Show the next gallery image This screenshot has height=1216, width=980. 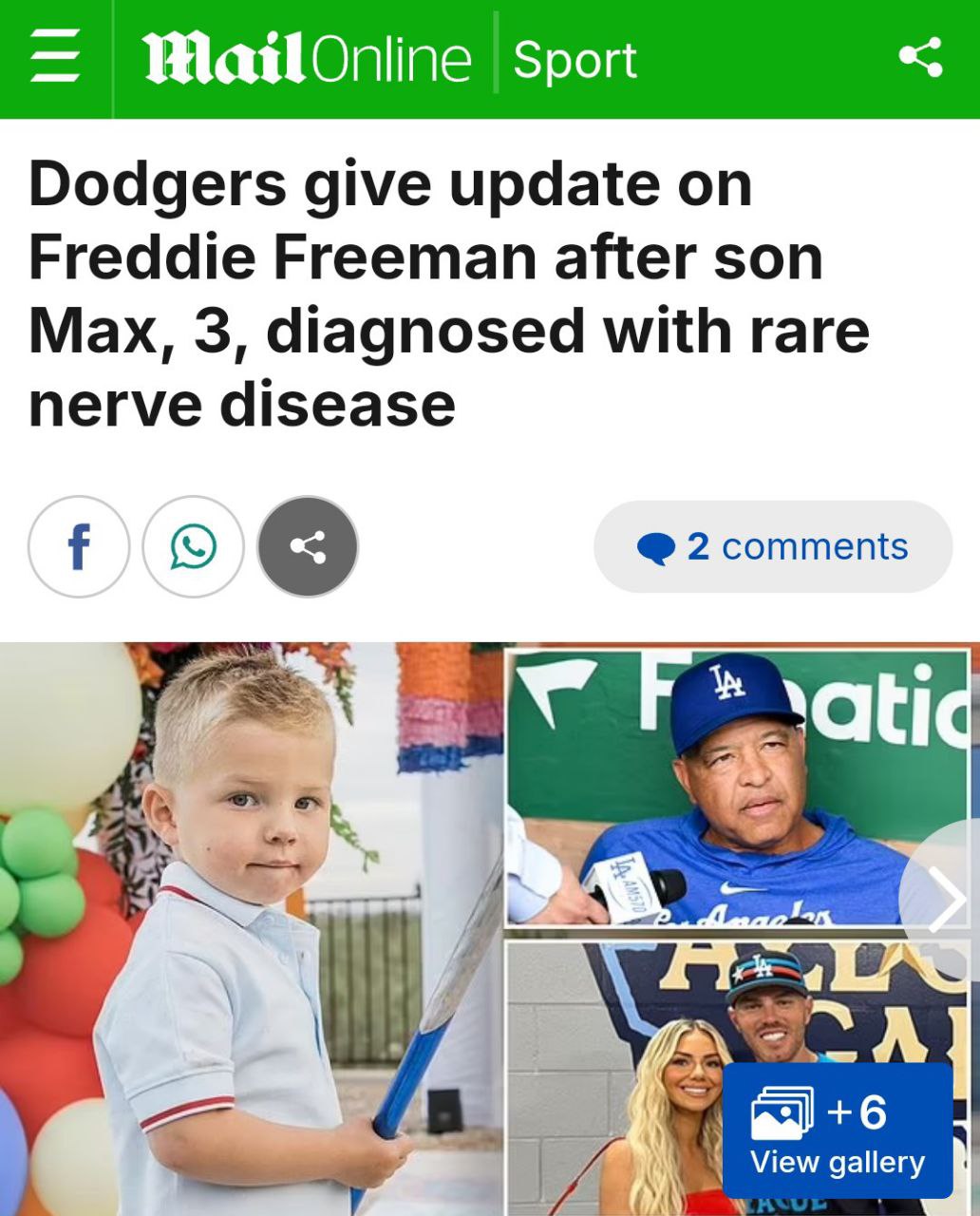coord(945,899)
